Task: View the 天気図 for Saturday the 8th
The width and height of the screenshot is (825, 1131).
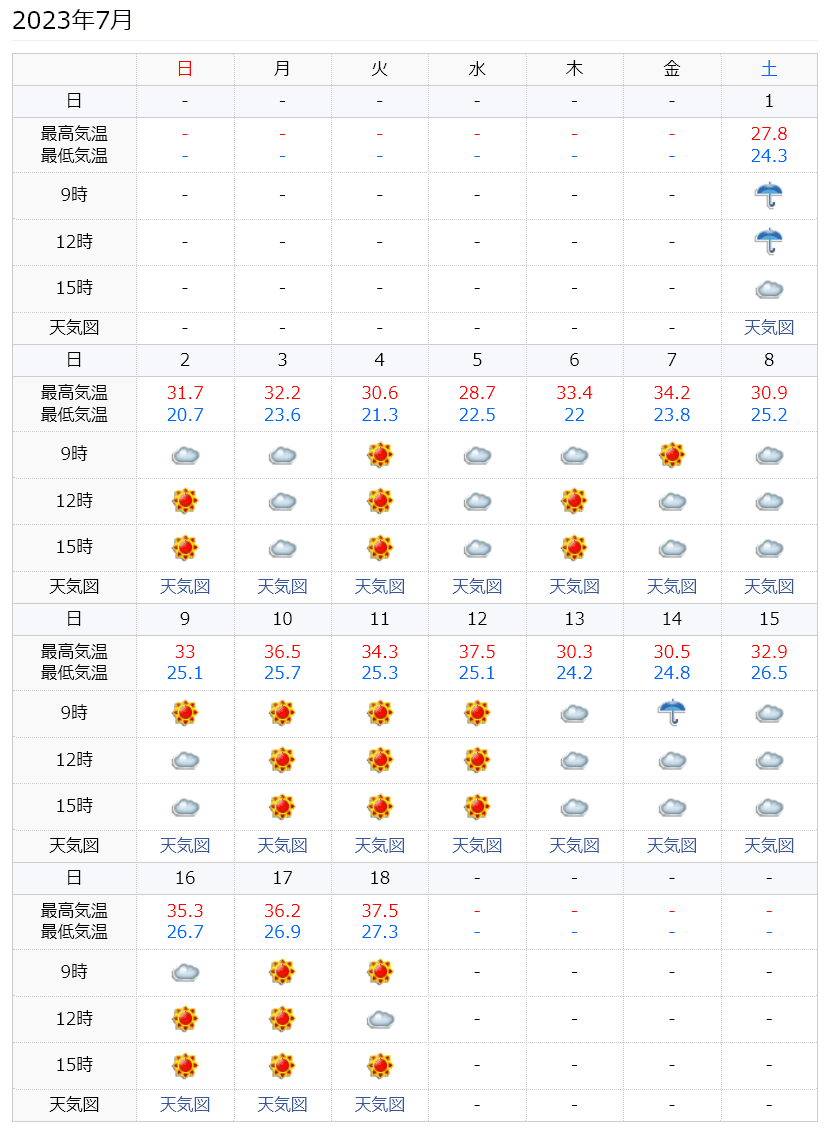Action: (x=768, y=586)
